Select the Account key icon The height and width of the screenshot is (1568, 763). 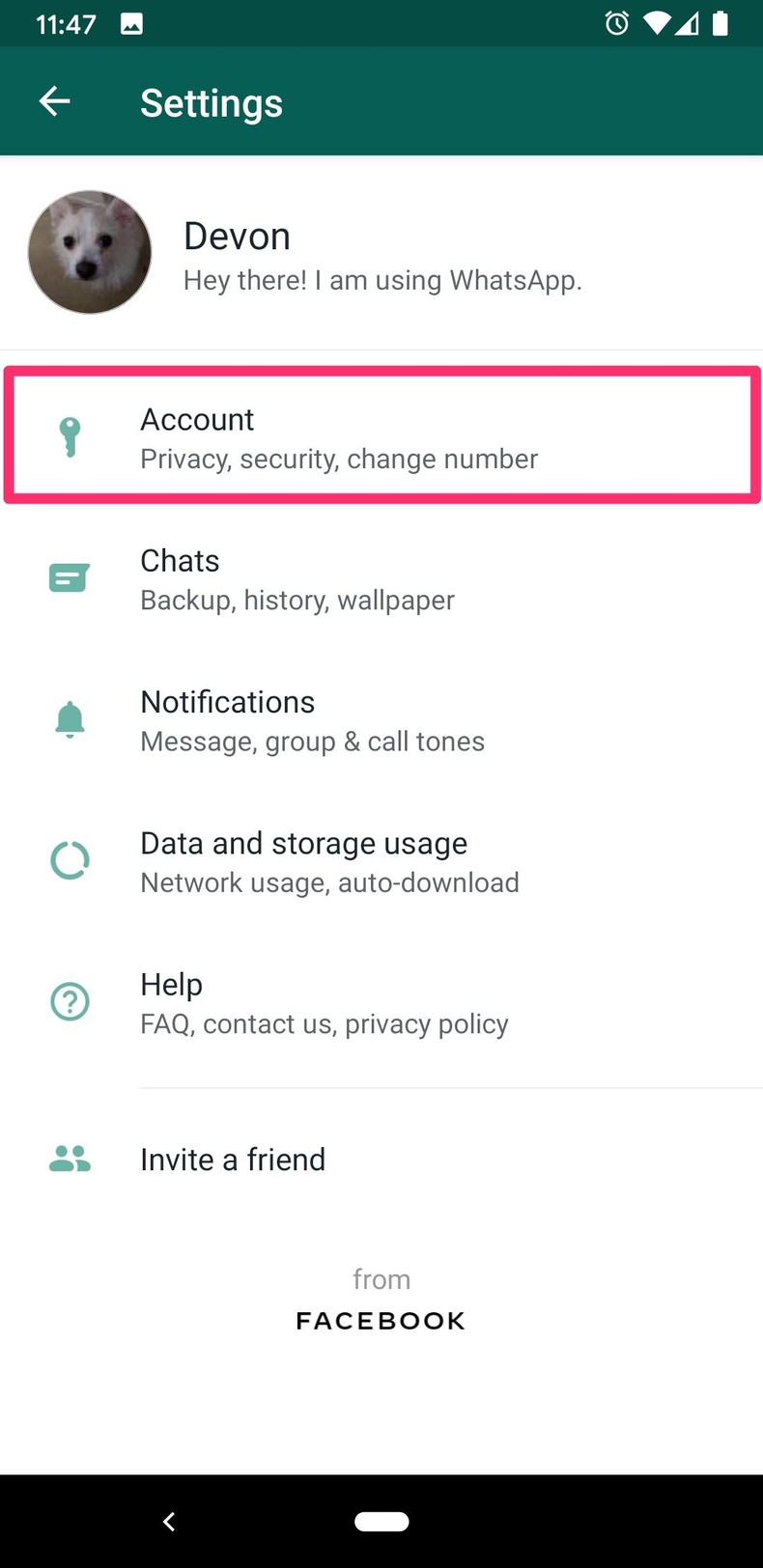[69, 436]
